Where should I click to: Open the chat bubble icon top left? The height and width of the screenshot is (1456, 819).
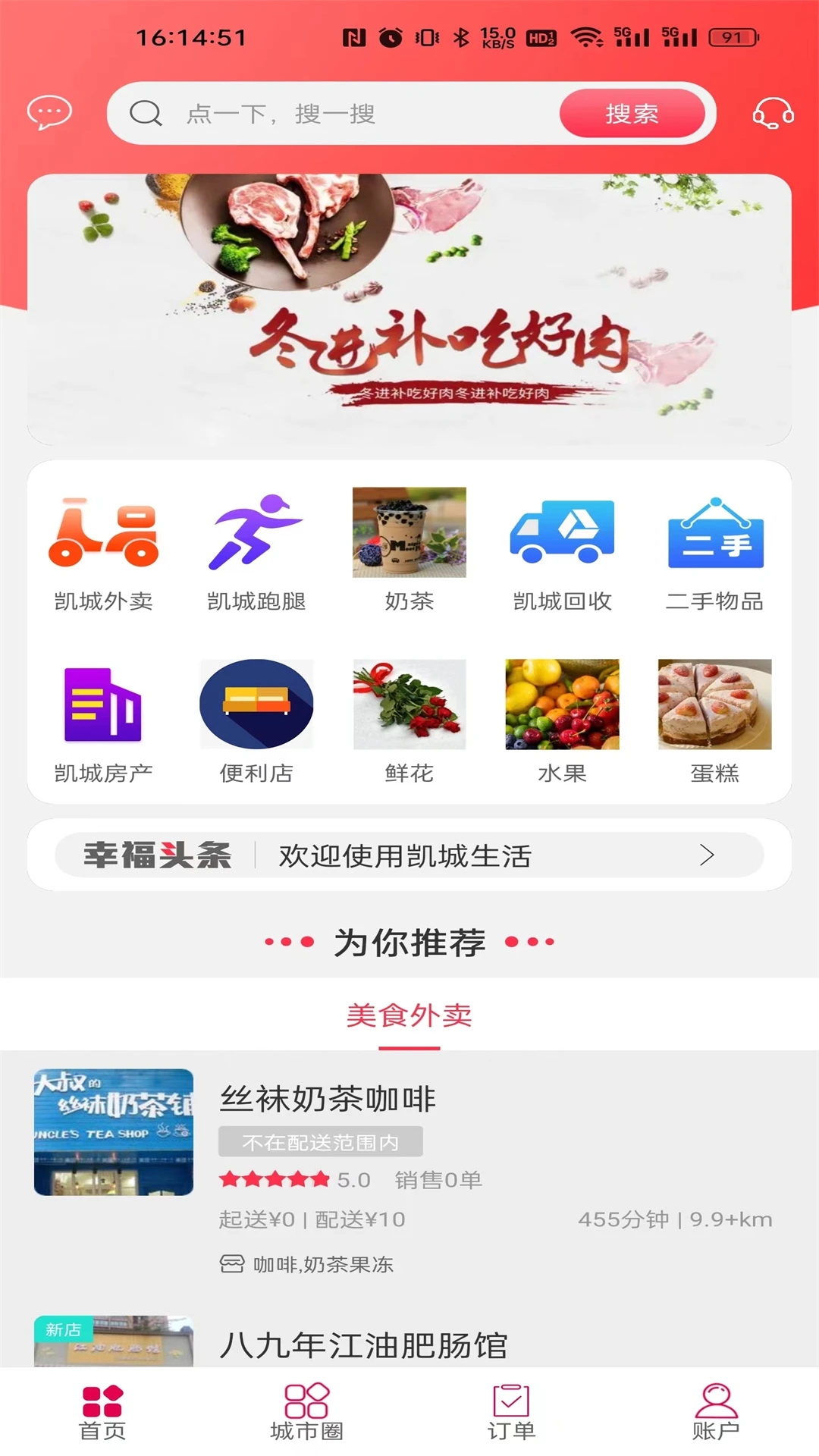tap(48, 114)
